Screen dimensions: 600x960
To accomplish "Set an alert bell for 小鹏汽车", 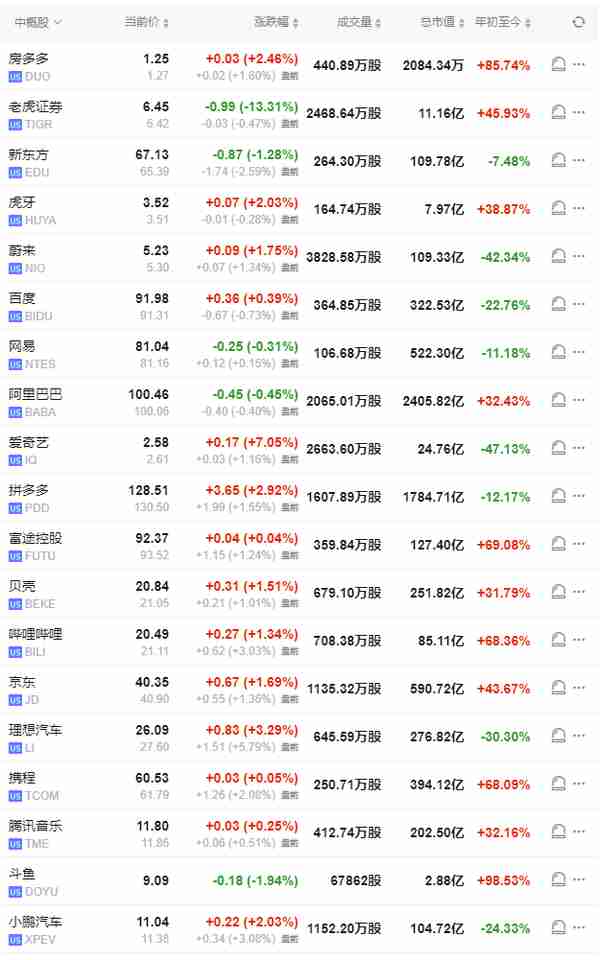I will (x=558, y=928).
